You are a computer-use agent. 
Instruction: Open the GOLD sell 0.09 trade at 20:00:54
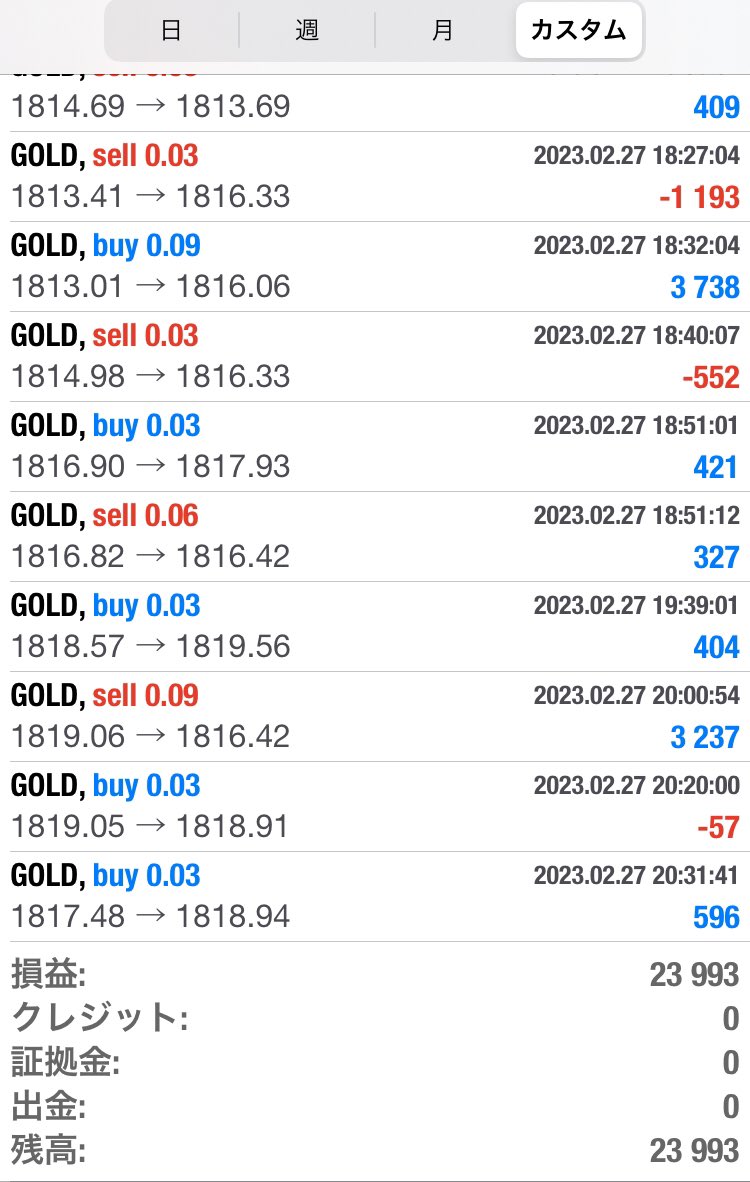point(375,716)
